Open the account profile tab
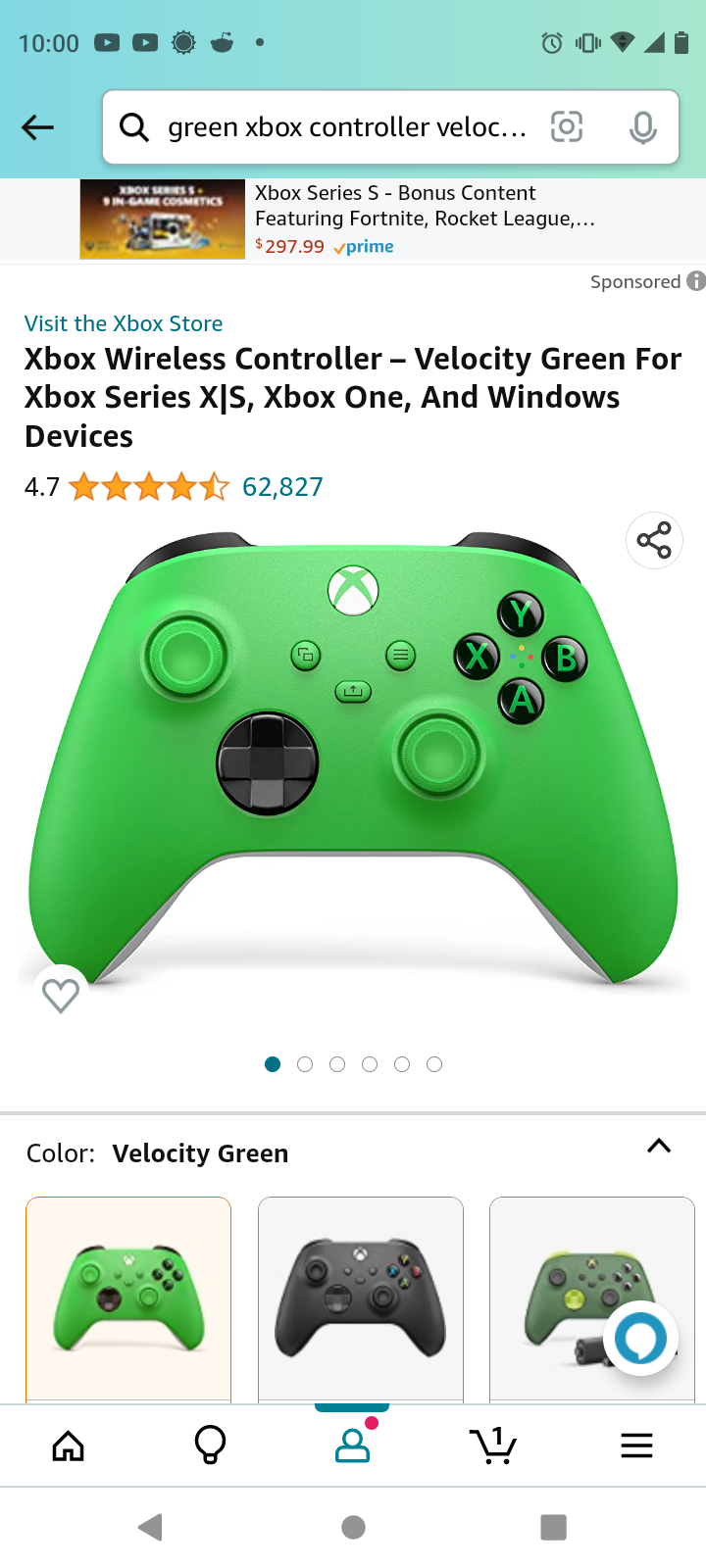This screenshot has width=706, height=1568. point(352,1445)
